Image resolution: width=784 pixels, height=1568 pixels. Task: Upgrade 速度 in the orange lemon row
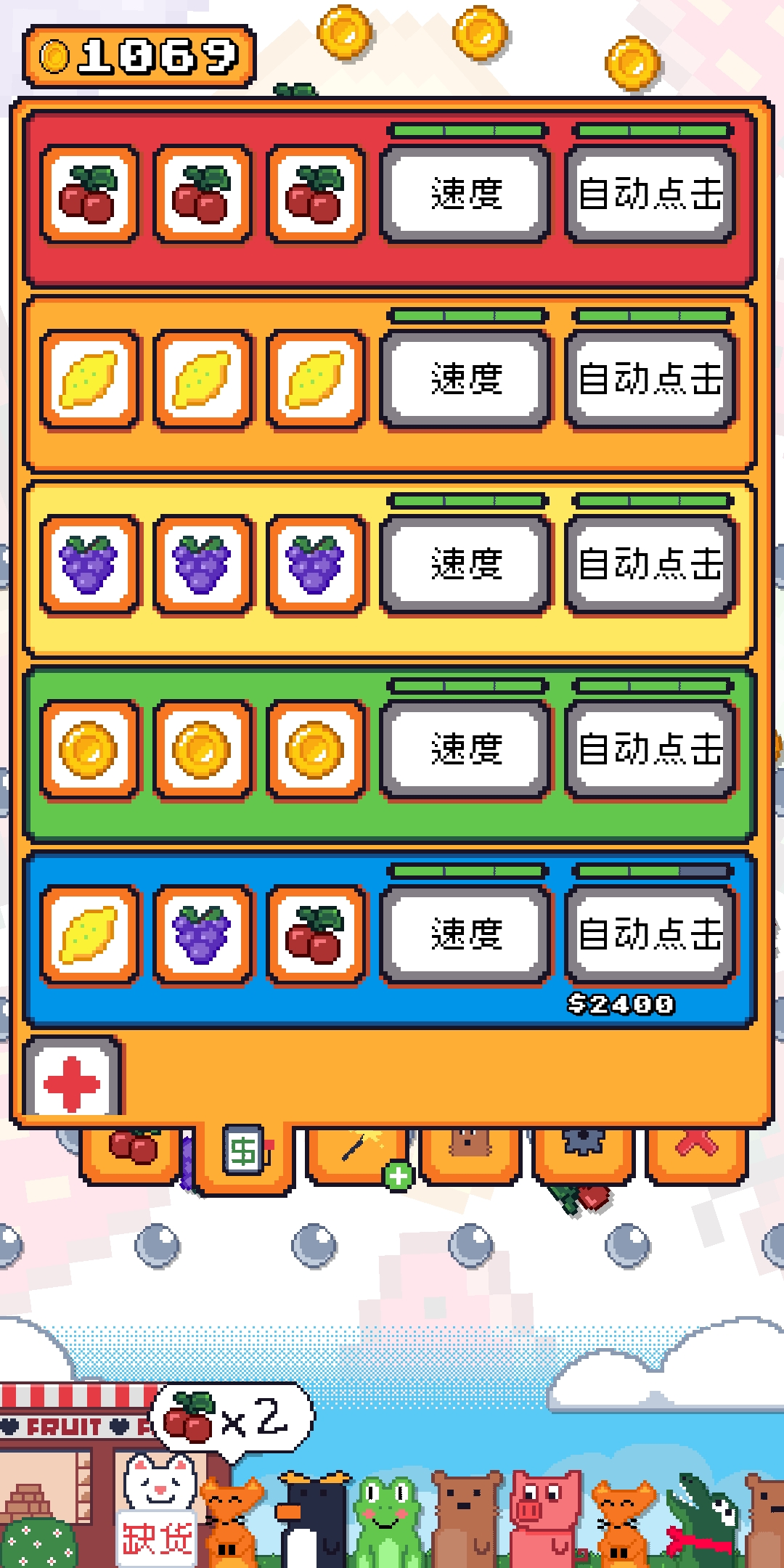tap(465, 378)
